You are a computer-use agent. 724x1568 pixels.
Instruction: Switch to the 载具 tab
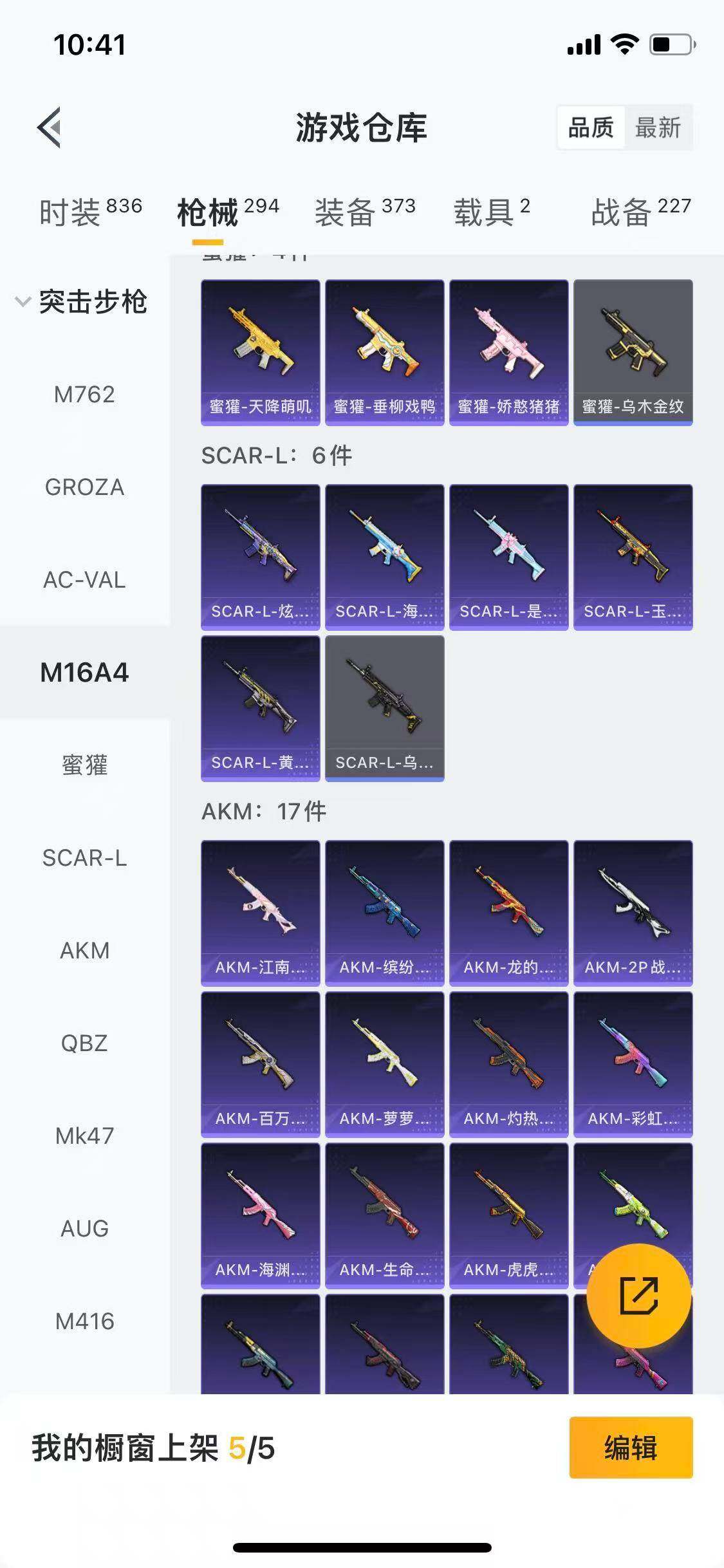[492, 211]
